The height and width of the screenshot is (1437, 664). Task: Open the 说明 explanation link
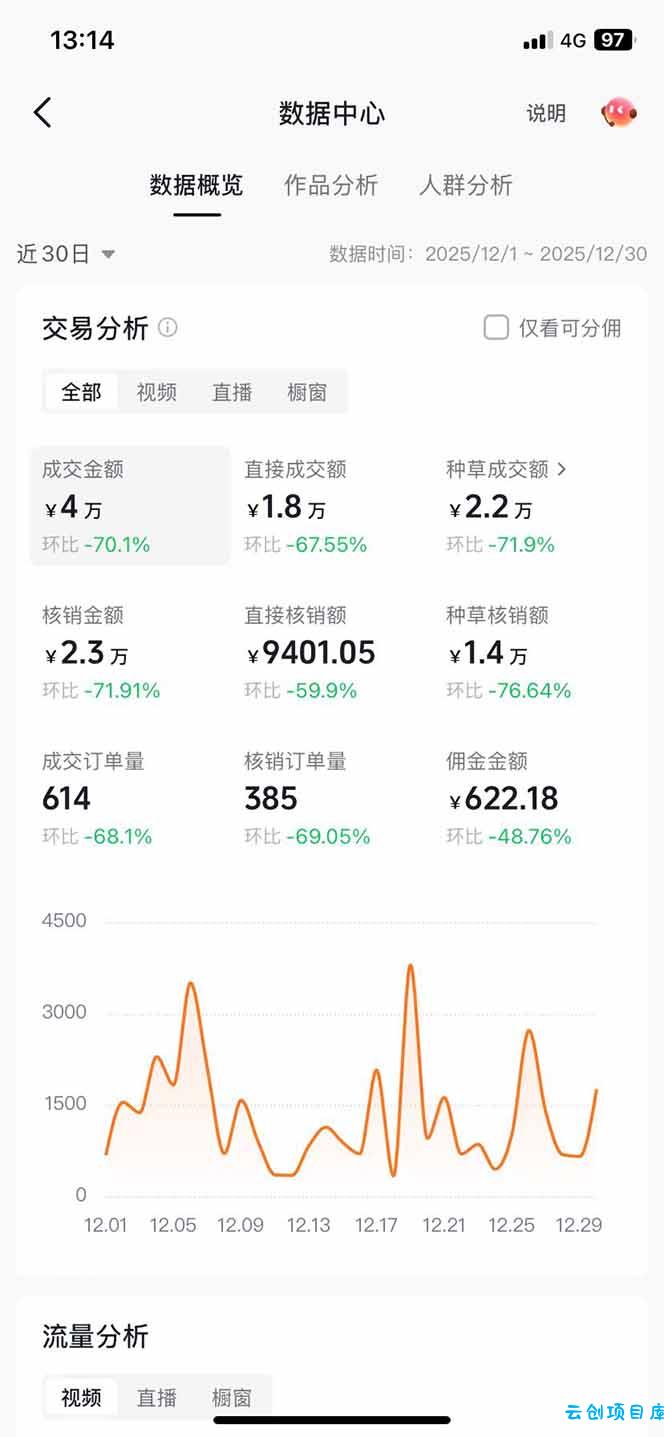(546, 114)
